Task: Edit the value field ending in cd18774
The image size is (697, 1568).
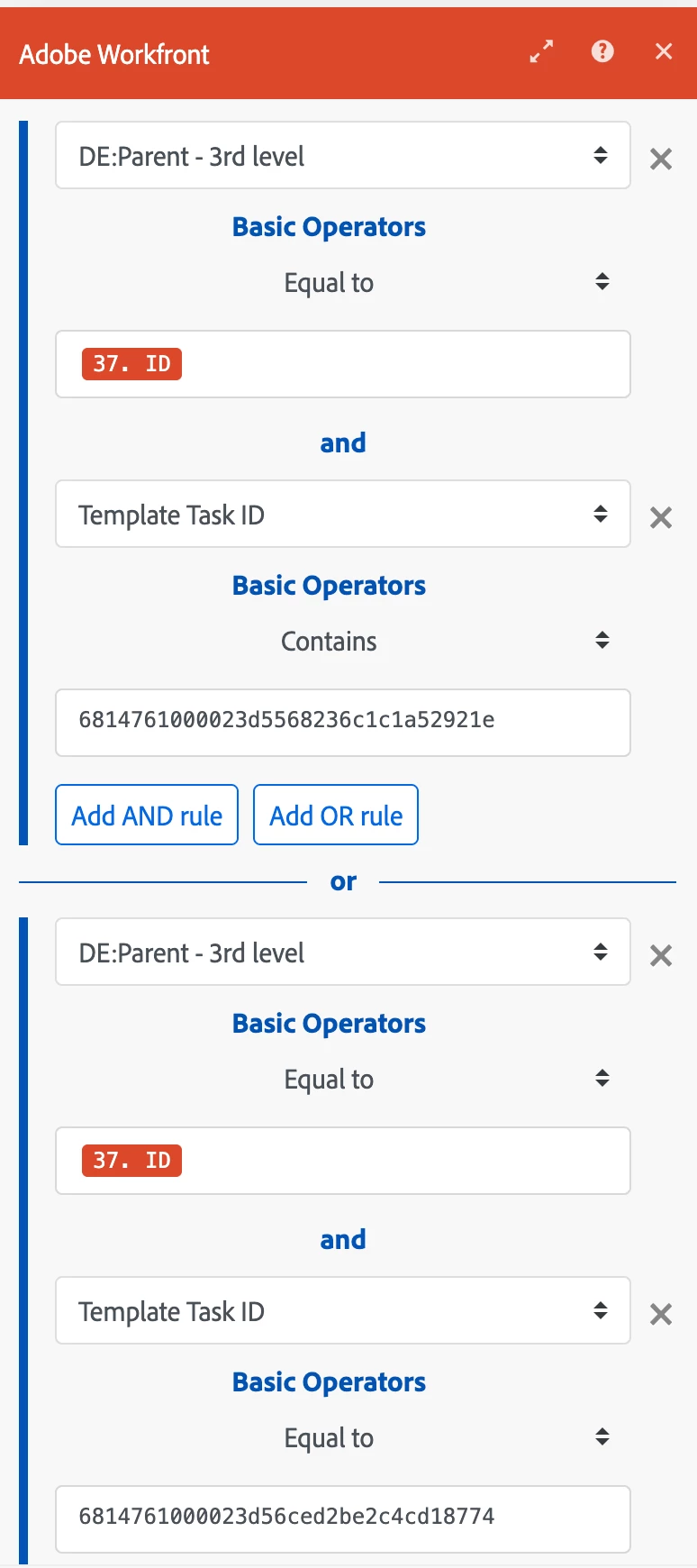Action: tap(342, 1518)
